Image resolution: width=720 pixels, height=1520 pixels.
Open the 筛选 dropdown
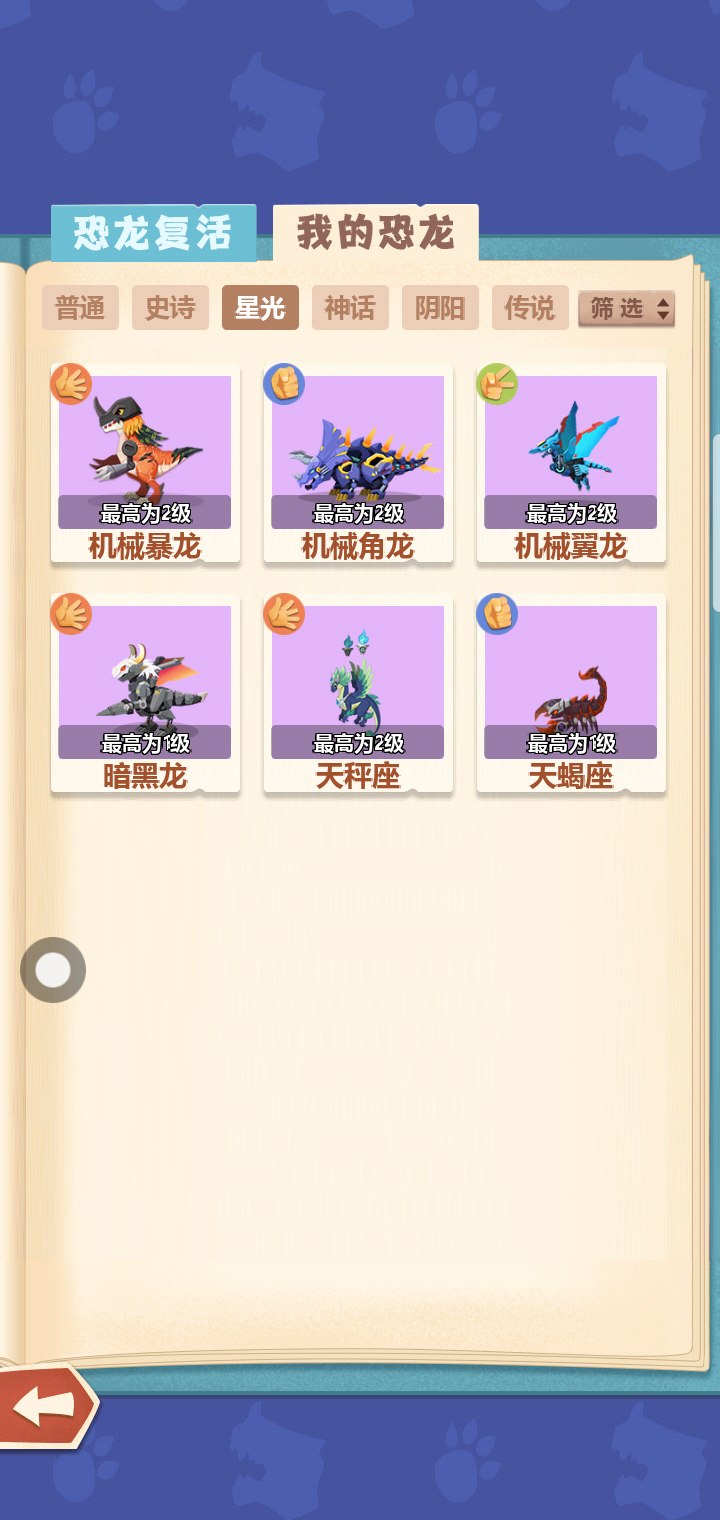click(x=627, y=309)
